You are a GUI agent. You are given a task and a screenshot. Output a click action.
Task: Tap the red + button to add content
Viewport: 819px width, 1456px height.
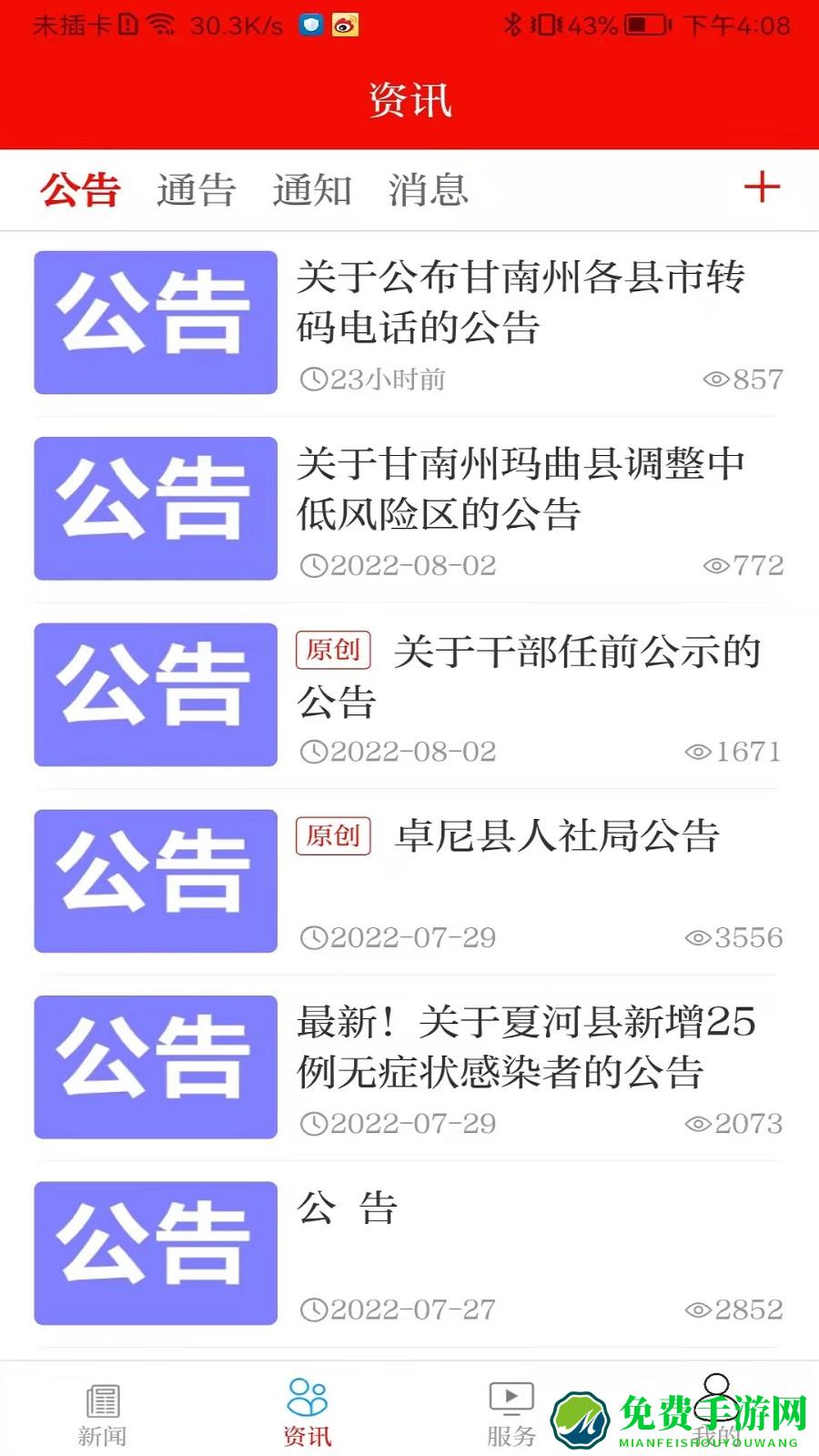click(x=762, y=188)
